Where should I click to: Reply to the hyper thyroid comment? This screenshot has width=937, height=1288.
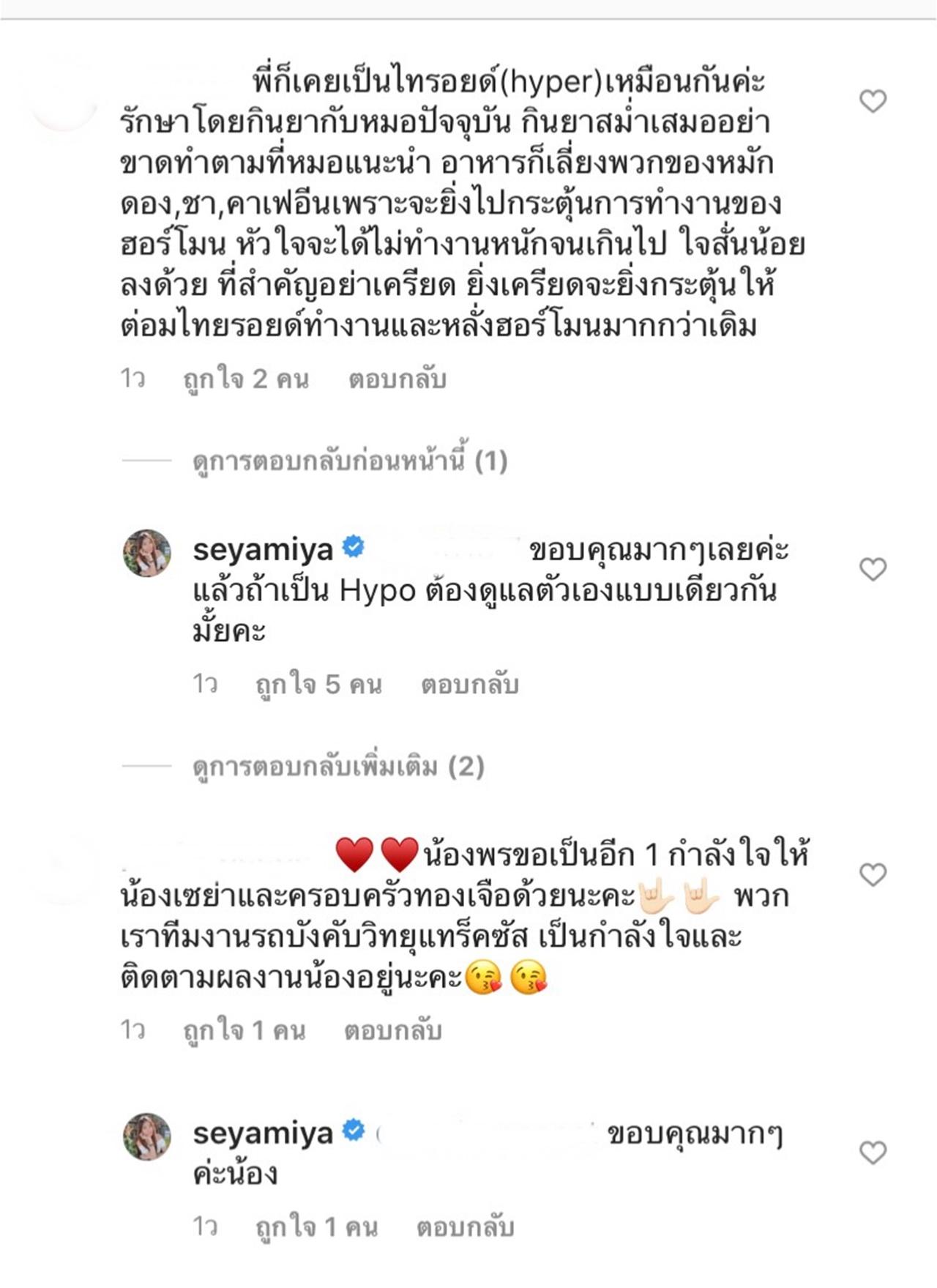(x=397, y=379)
